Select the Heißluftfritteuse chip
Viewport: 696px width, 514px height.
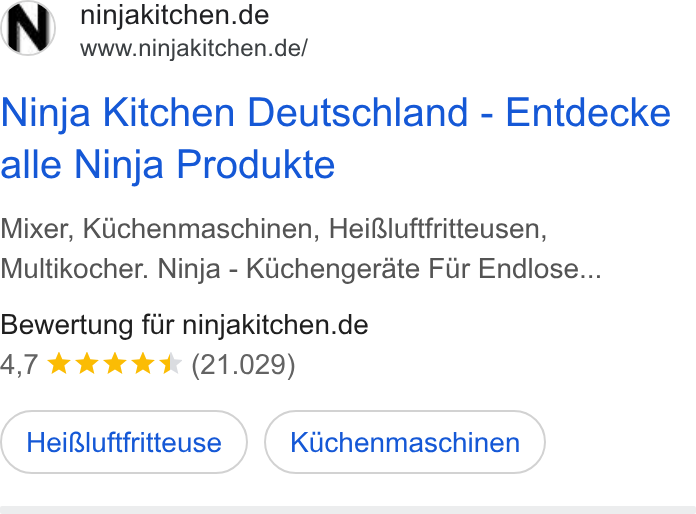coord(124,442)
